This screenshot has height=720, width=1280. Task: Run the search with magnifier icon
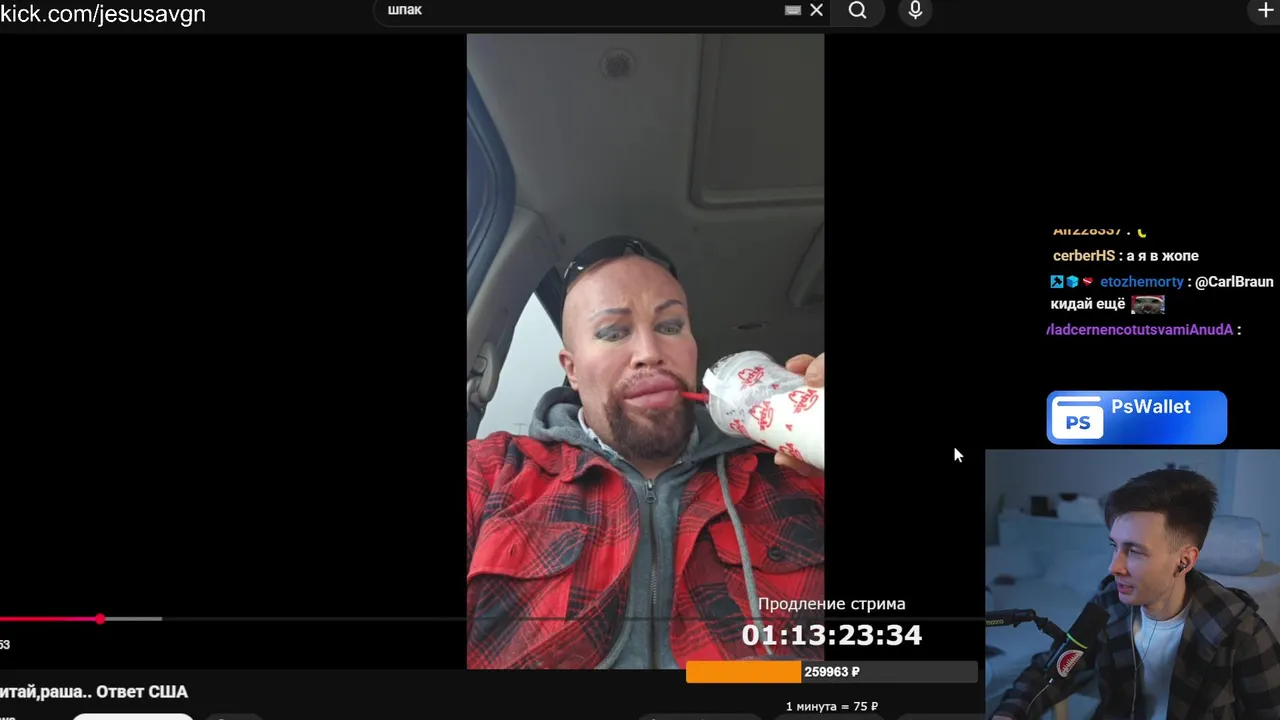click(x=857, y=10)
